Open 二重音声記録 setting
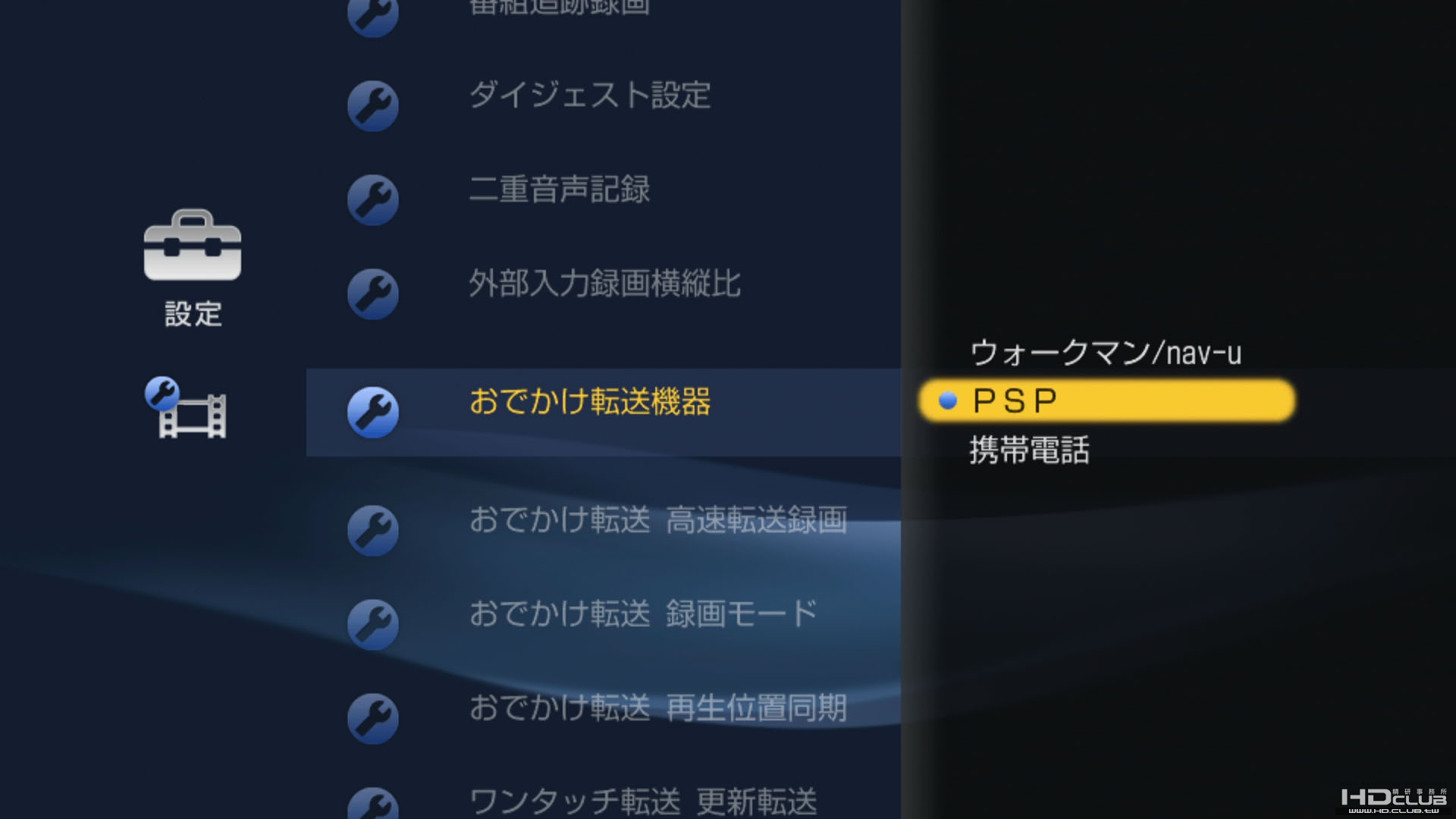Image resolution: width=1456 pixels, height=819 pixels. 559,190
